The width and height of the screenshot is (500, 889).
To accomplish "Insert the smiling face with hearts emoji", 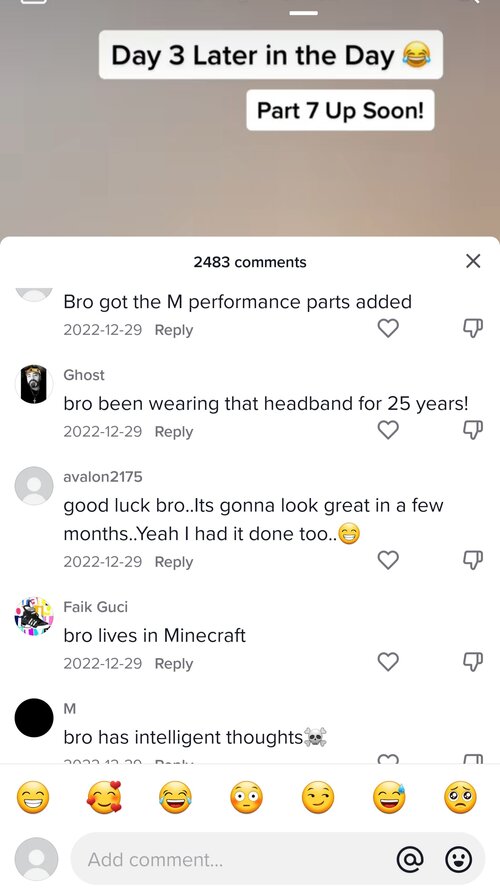I will tap(104, 797).
